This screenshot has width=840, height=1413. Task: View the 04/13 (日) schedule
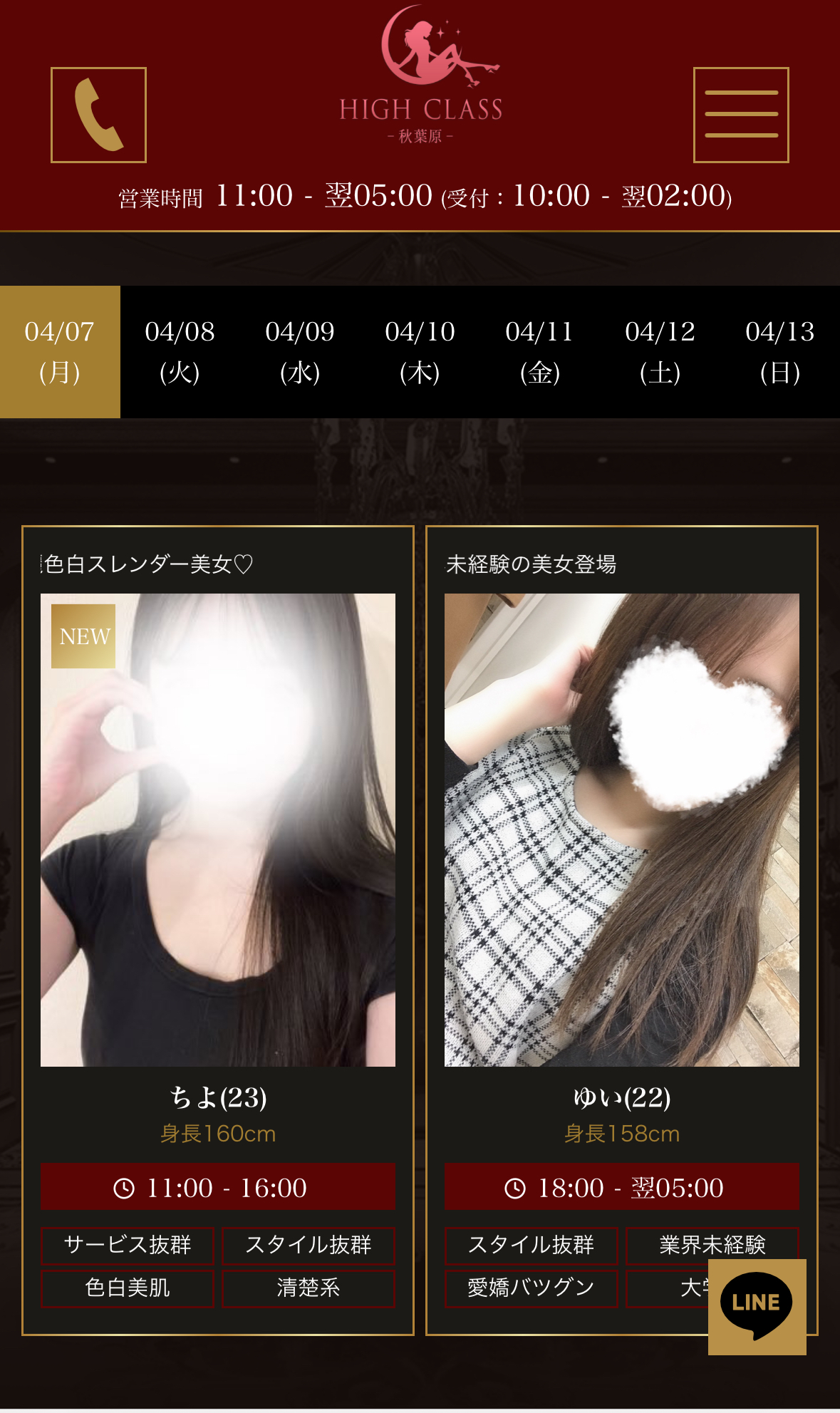point(779,352)
